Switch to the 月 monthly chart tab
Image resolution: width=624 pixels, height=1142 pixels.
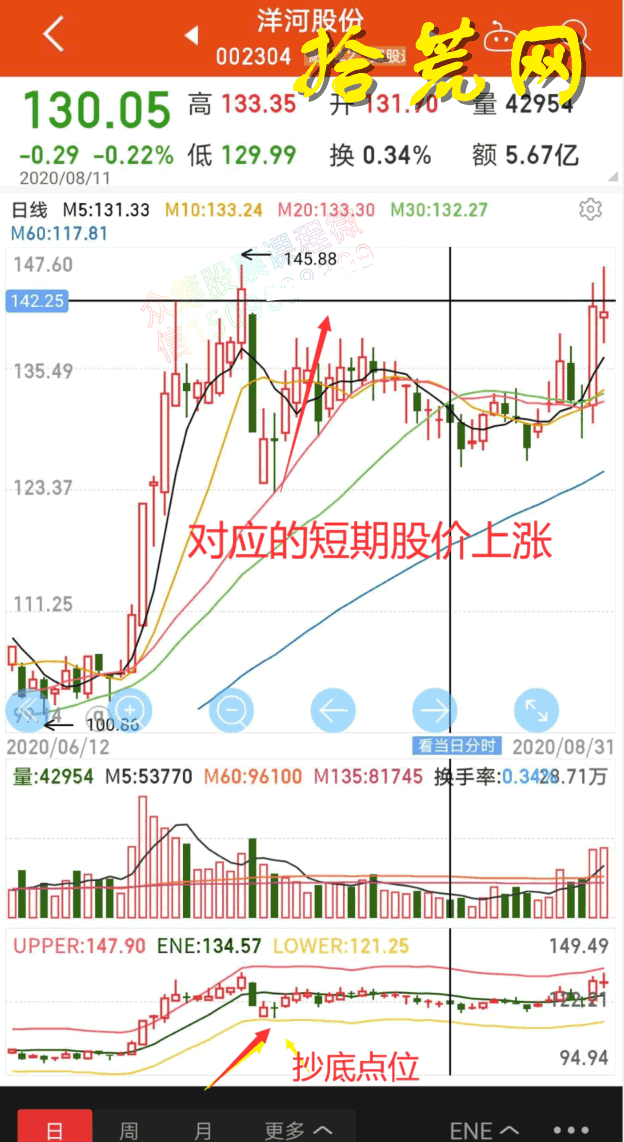click(203, 1128)
